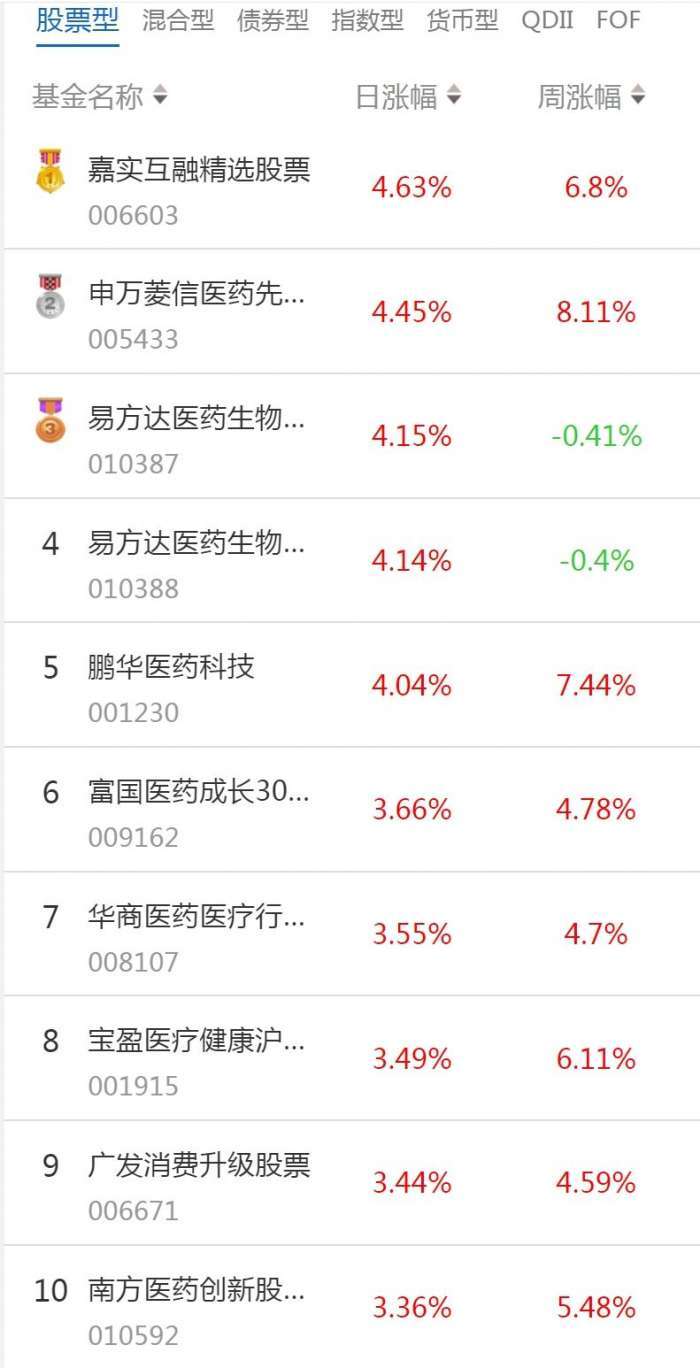
Task: Open fund 鹏华医药科技
Action: pos(171,667)
